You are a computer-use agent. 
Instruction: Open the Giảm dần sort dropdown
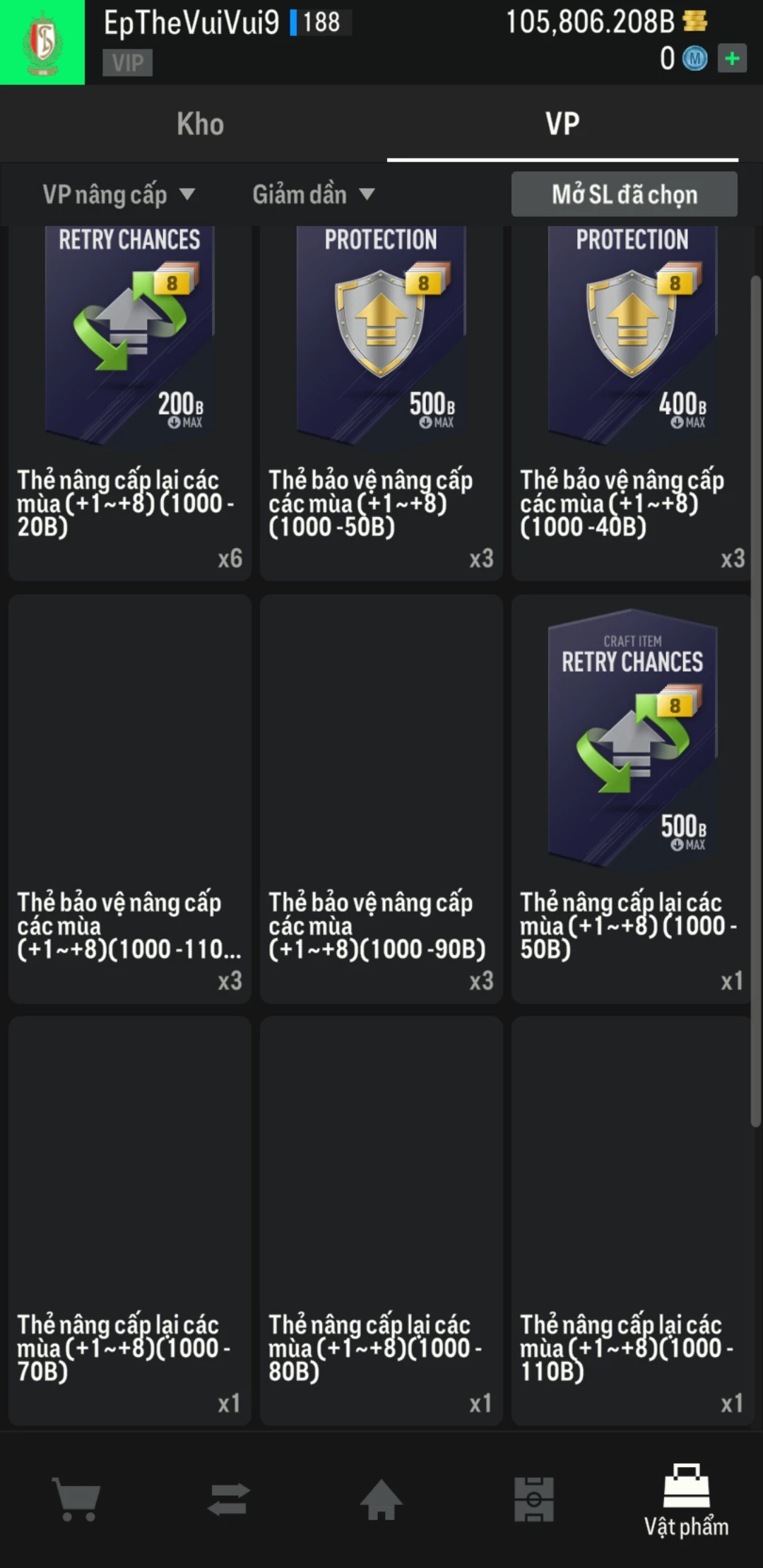pyautogui.click(x=312, y=194)
